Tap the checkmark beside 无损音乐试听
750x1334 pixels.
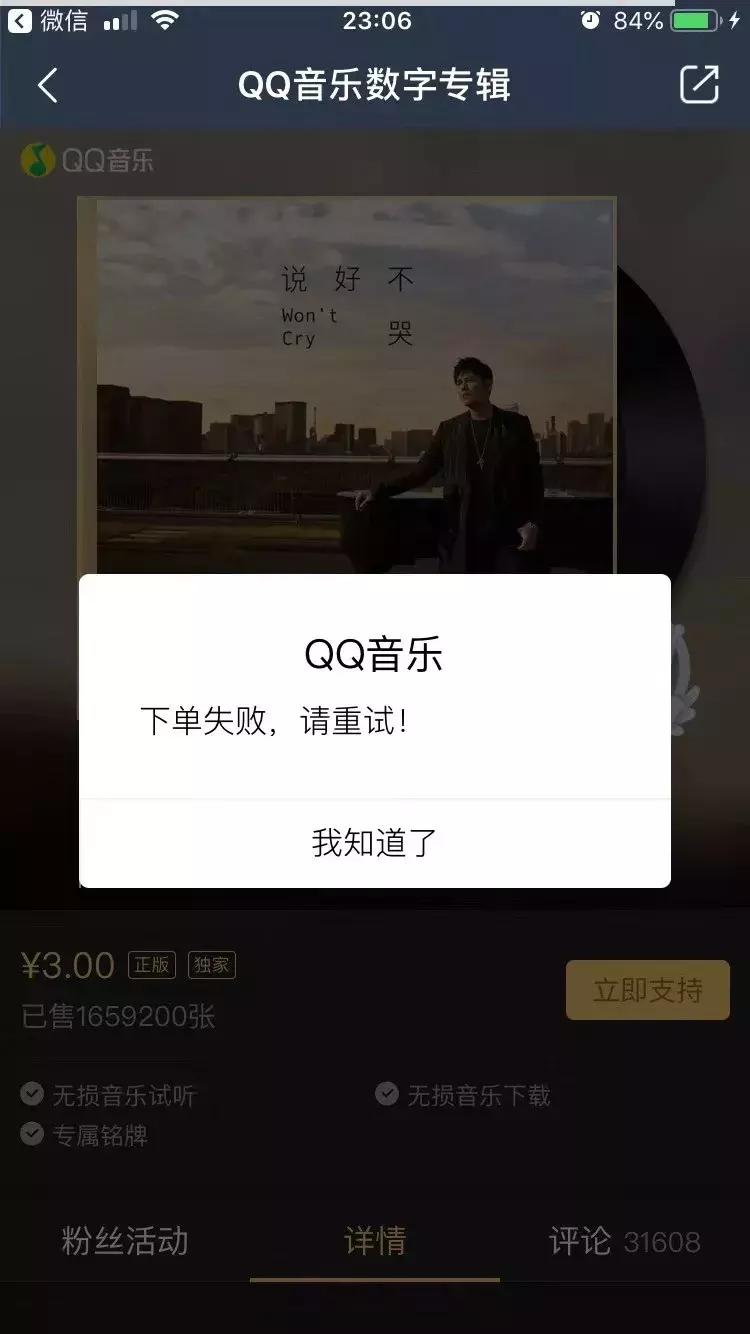30,1095
